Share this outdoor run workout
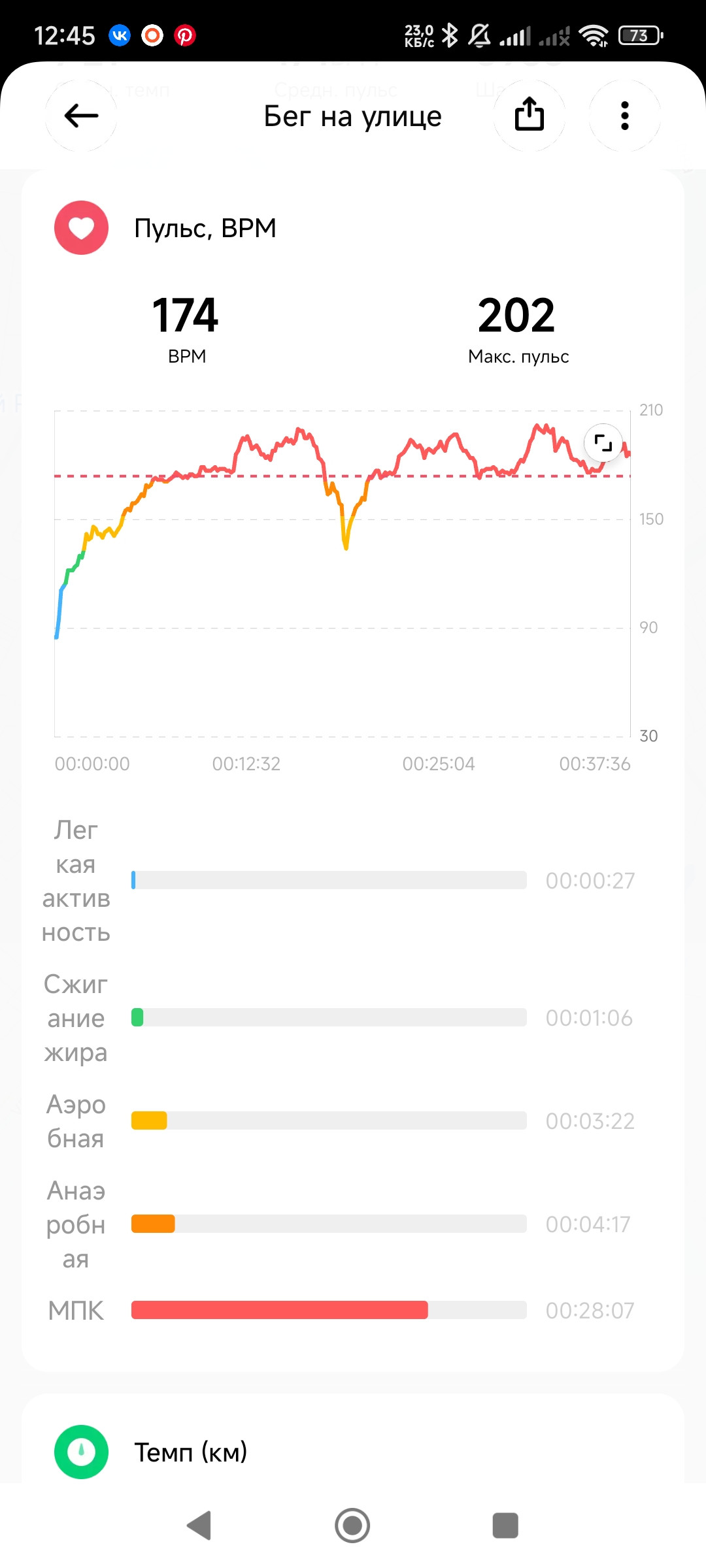706x1568 pixels. (529, 116)
